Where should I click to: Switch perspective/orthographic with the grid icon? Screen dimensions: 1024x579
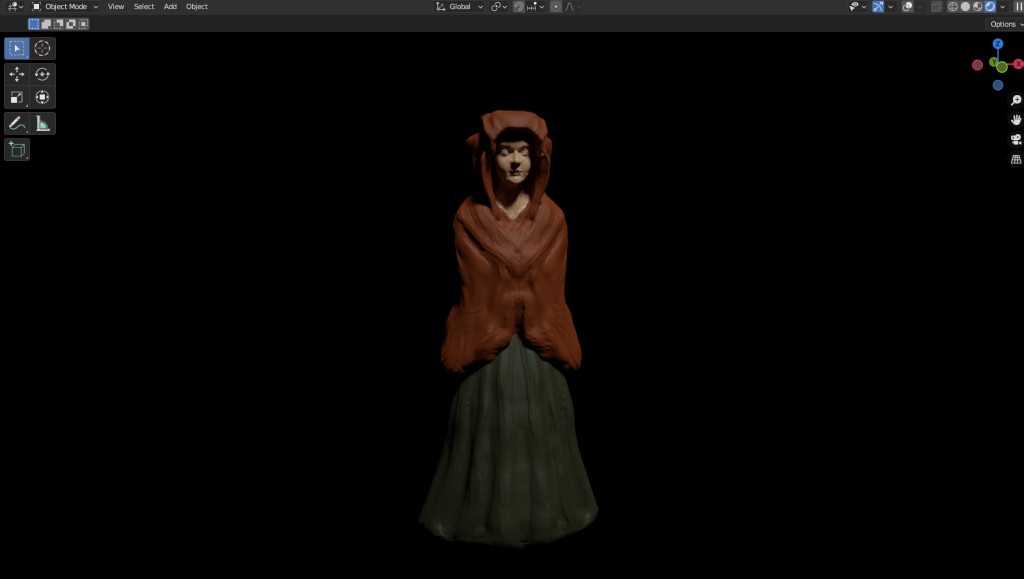[x=1016, y=158]
